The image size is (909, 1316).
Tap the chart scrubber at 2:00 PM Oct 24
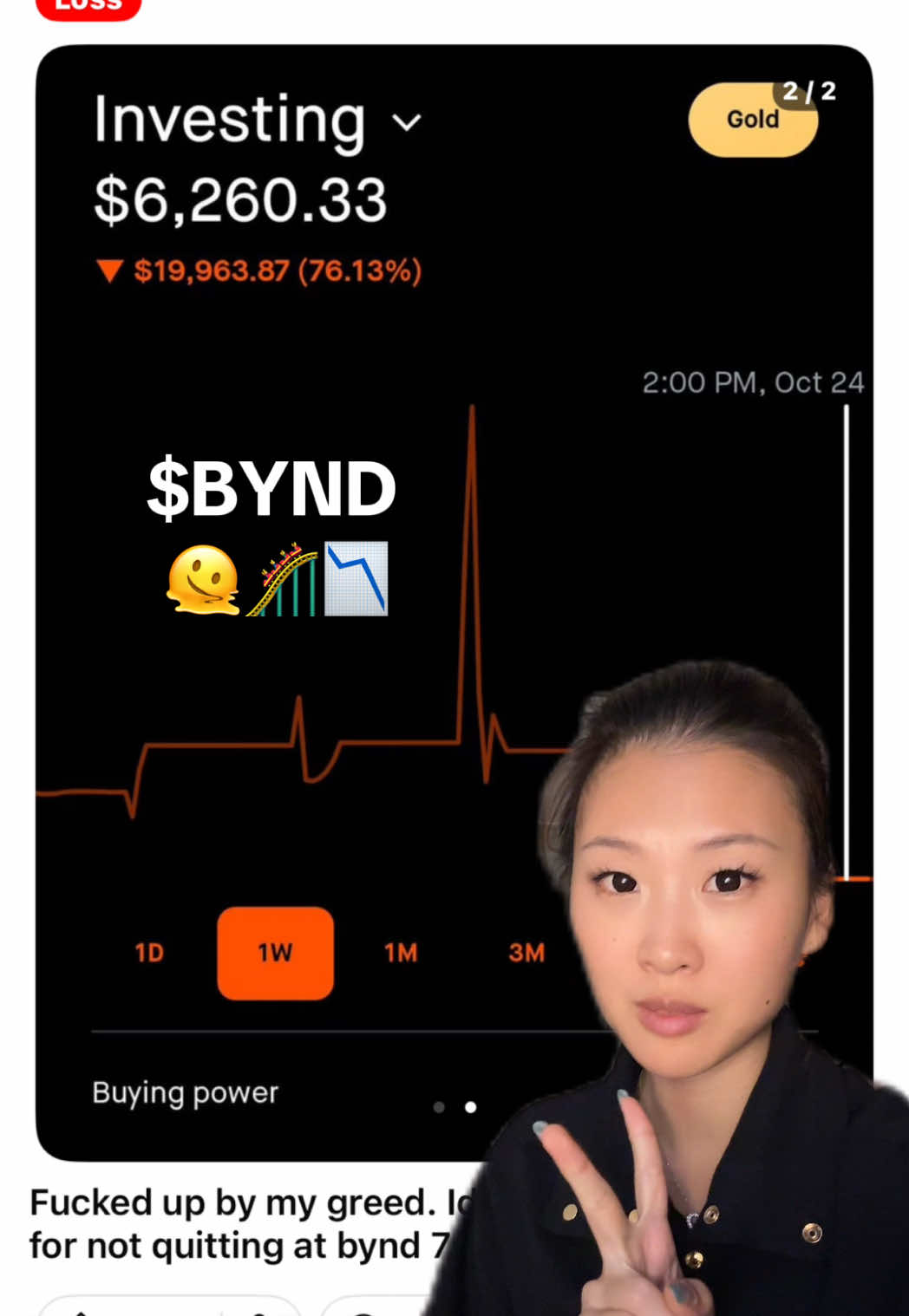[x=846, y=642]
